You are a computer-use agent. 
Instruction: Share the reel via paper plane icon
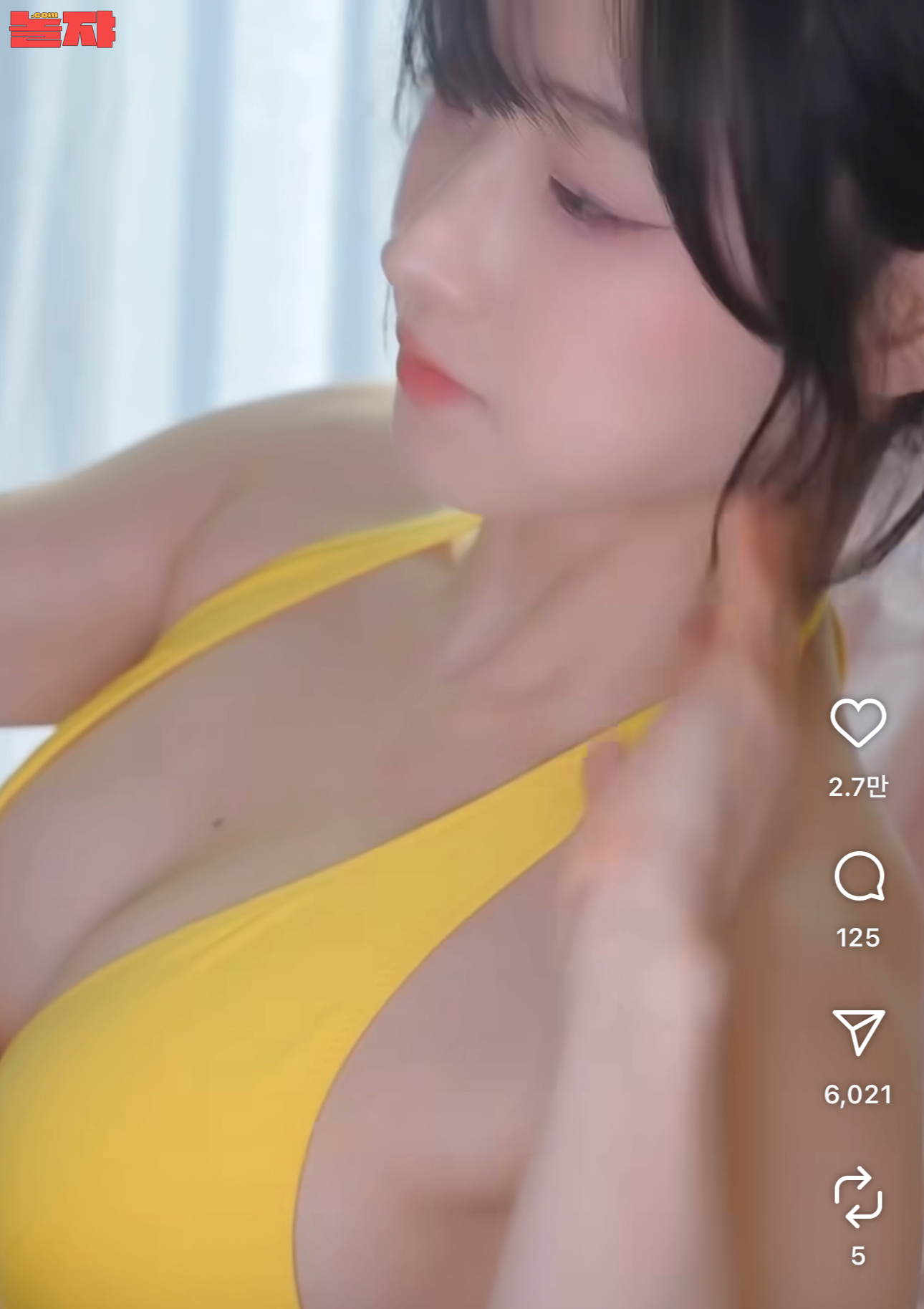[x=858, y=1032]
